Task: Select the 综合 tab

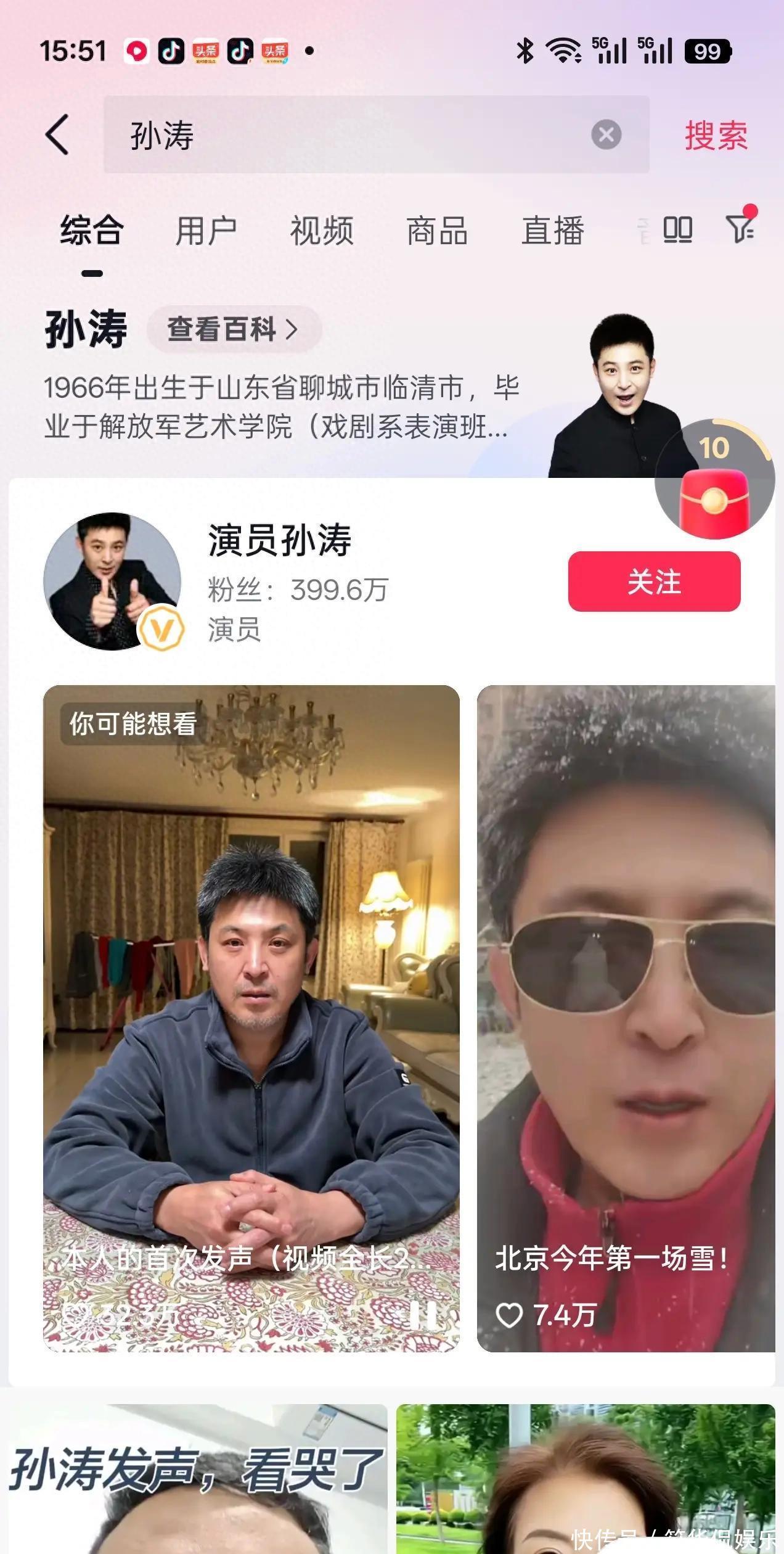Action: (92, 231)
